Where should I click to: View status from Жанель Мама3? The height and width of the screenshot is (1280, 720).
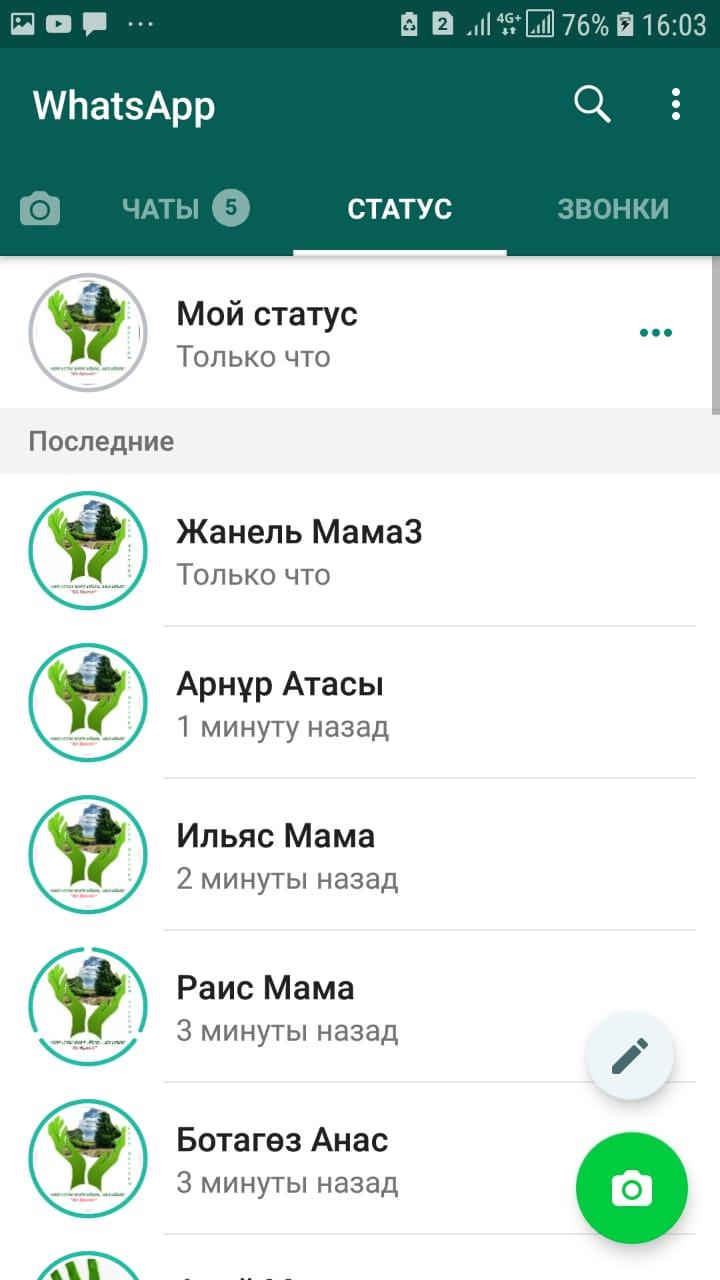[x=360, y=551]
